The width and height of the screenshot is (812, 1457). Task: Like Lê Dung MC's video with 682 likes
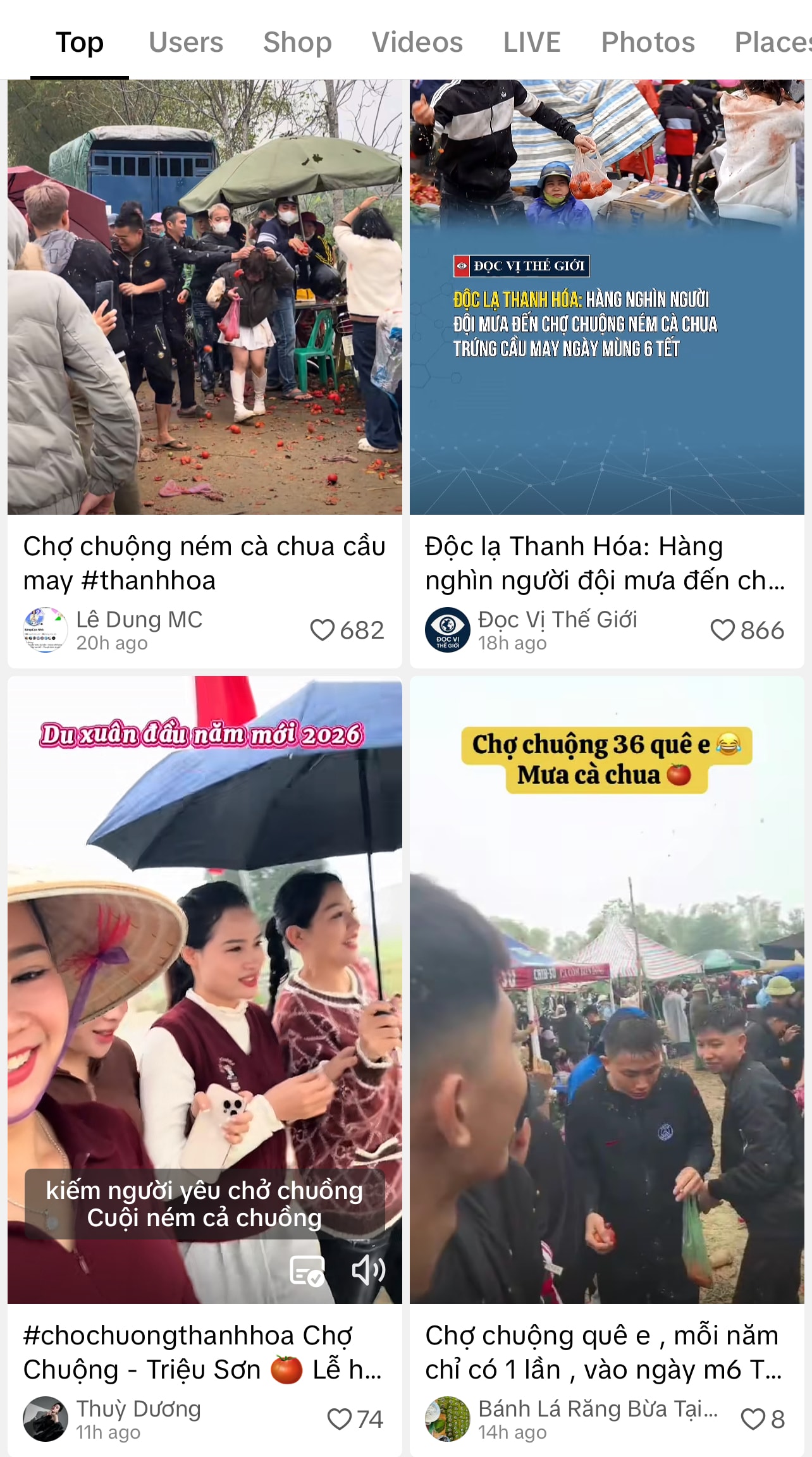pos(323,630)
